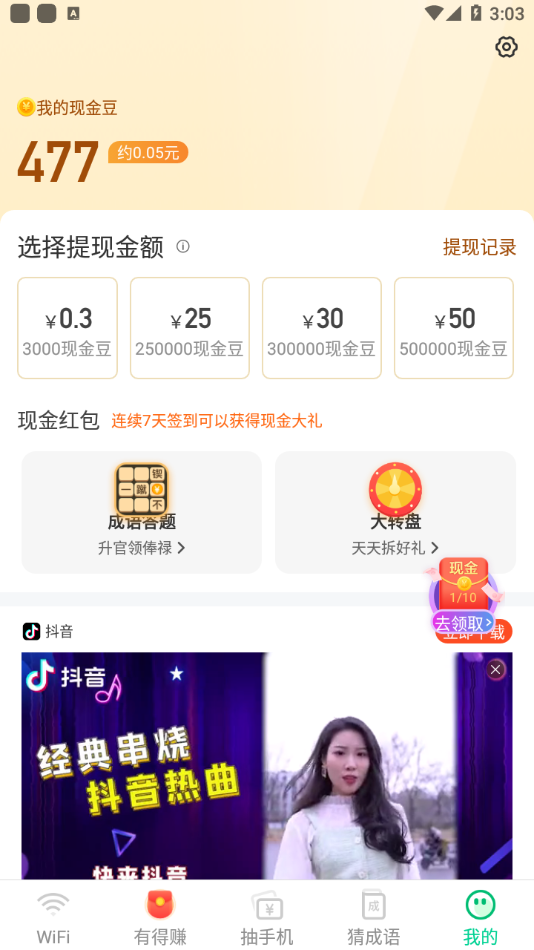Tap the info icon beside 选择提现金额
Image resolution: width=534 pixels, height=950 pixels.
pyautogui.click(x=182, y=247)
